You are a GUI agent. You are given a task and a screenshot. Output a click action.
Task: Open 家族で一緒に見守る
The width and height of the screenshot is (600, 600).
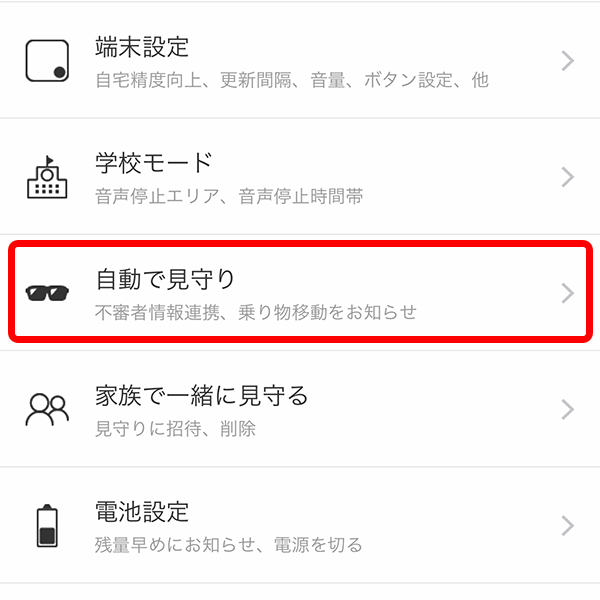300,410
